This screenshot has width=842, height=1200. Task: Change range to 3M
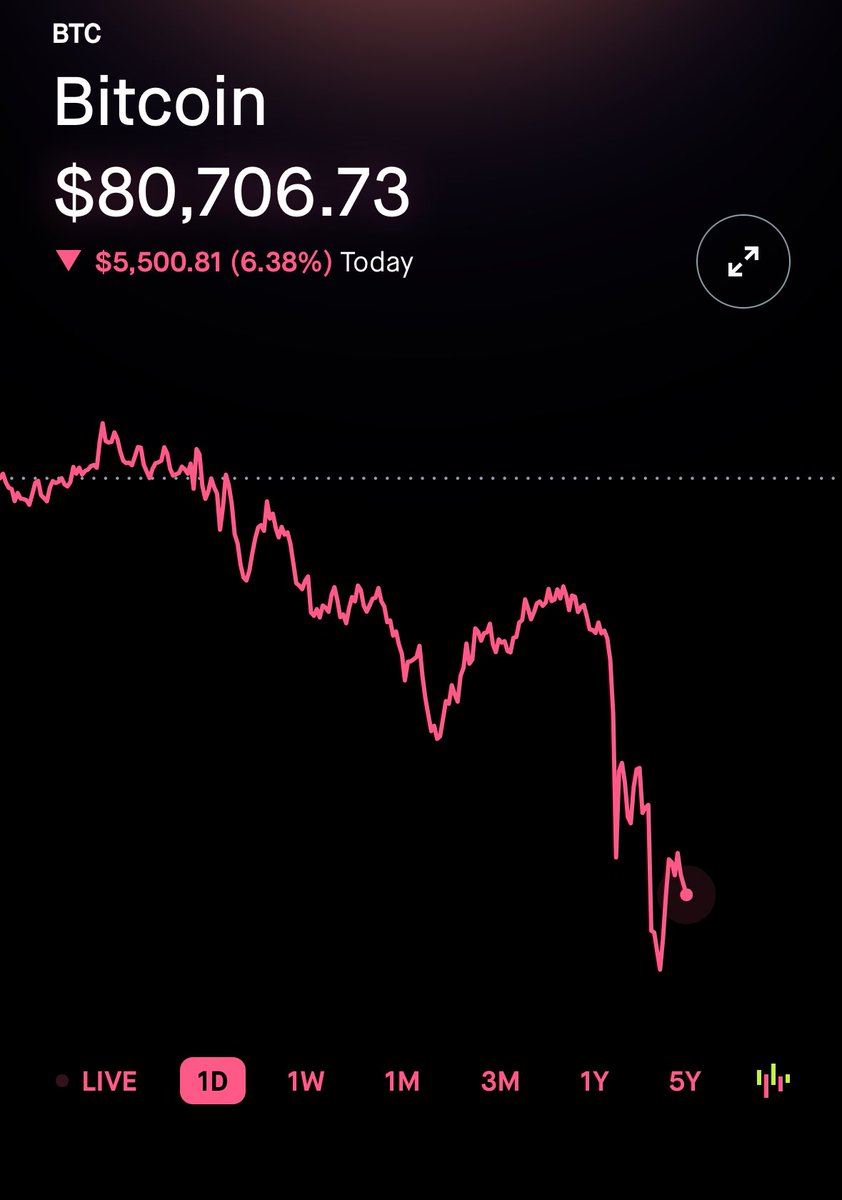click(500, 1081)
